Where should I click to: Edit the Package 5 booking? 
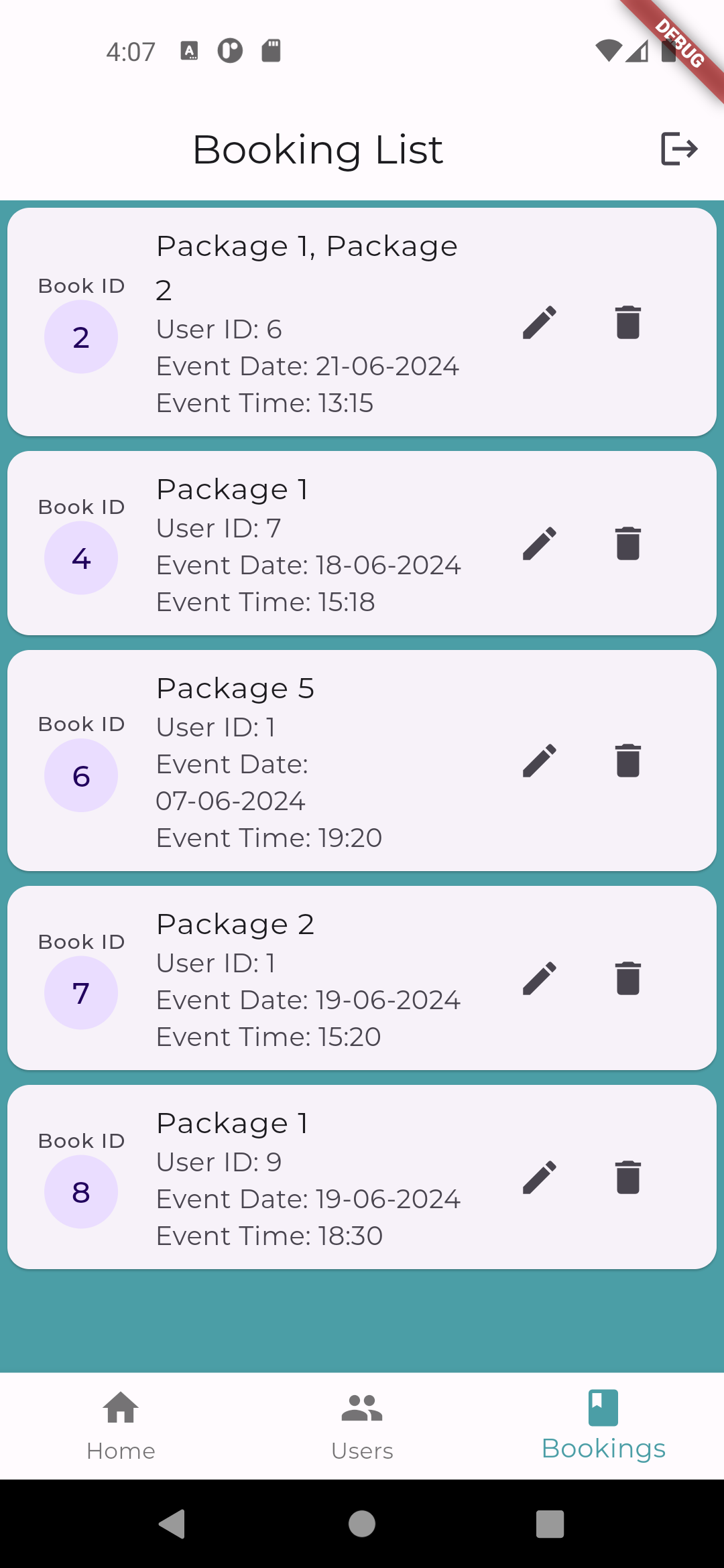540,761
